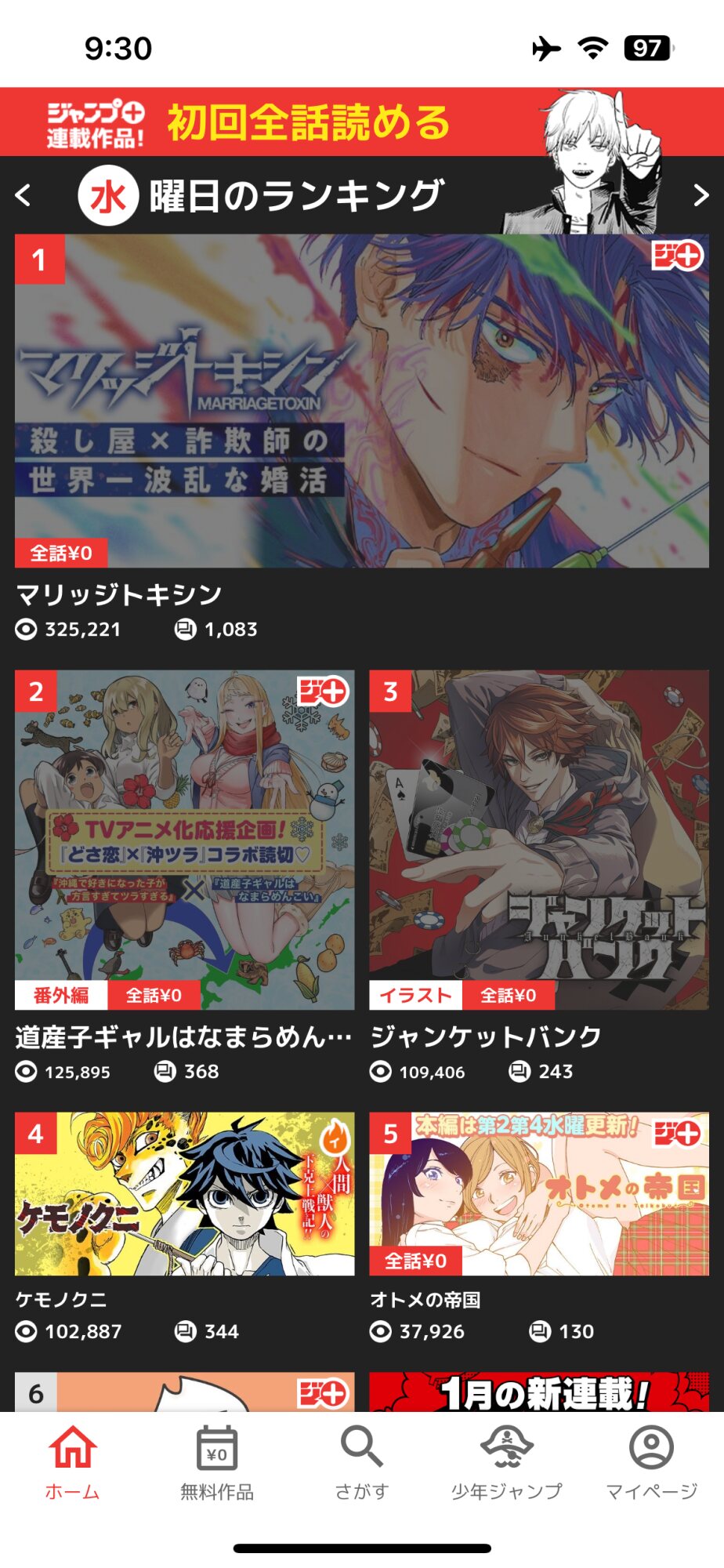Go to the next day's ranking
The image size is (724, 1568).
700,195
